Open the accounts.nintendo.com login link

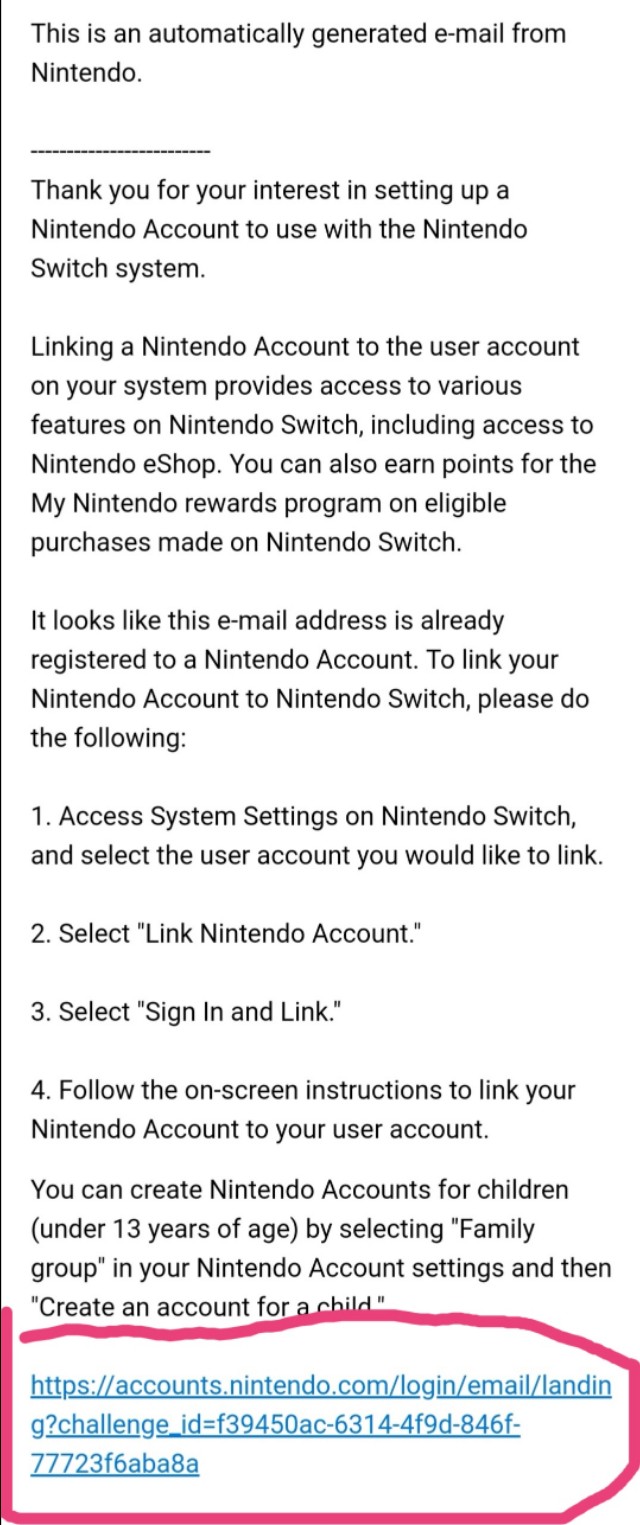[320, 1386]
